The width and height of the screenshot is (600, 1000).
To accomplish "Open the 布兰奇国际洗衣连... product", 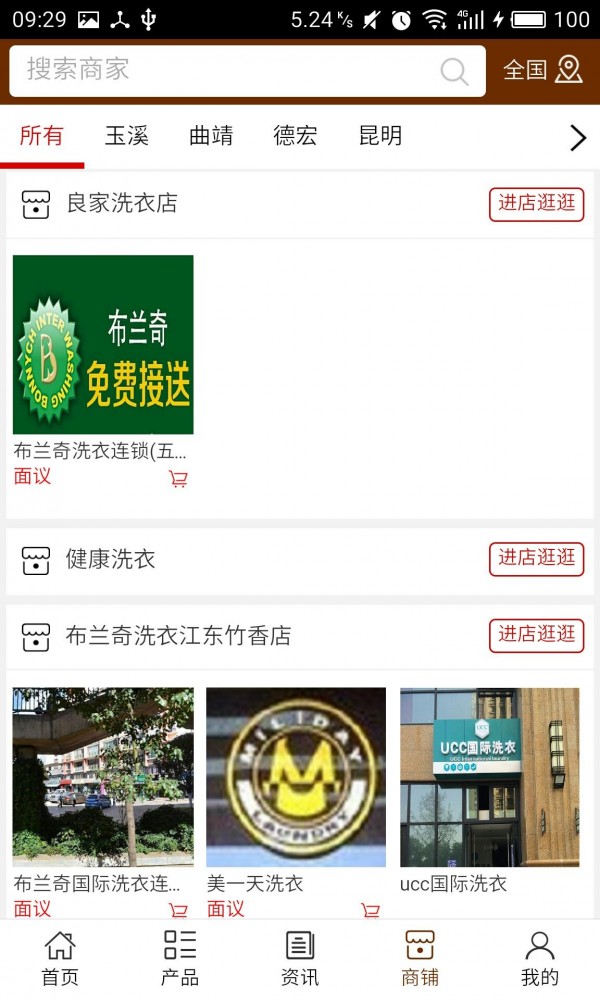I will [x=103, y=777].
